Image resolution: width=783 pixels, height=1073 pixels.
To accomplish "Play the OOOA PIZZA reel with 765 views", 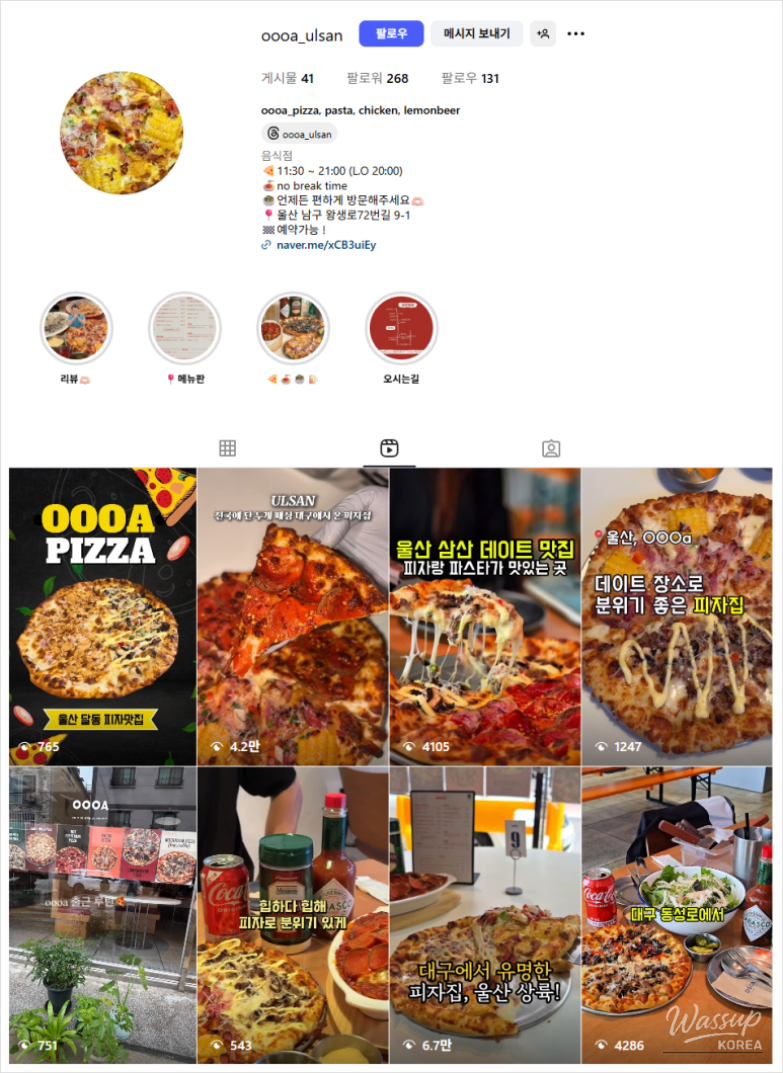I will tap(103, 616).
